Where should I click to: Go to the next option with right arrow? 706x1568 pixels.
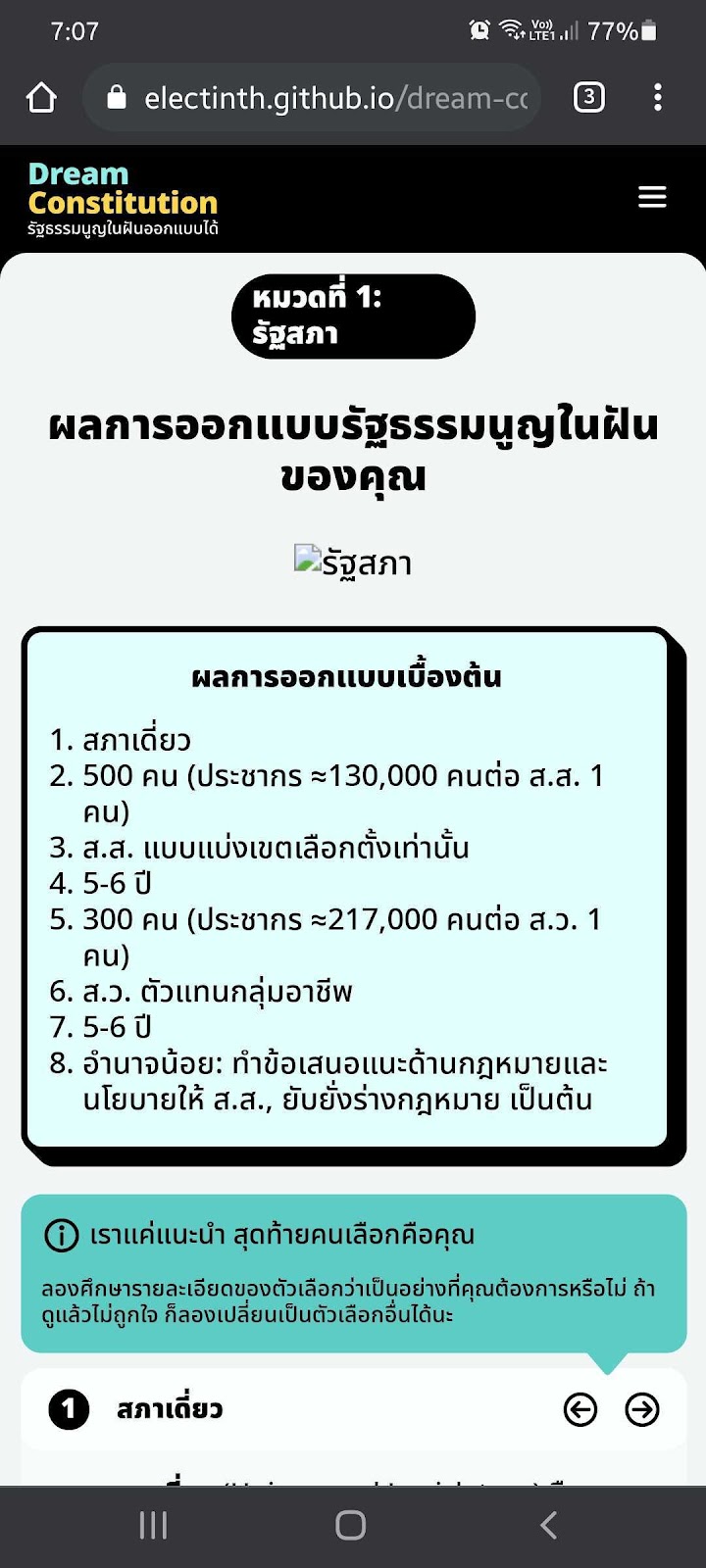tap(642, 1409)
